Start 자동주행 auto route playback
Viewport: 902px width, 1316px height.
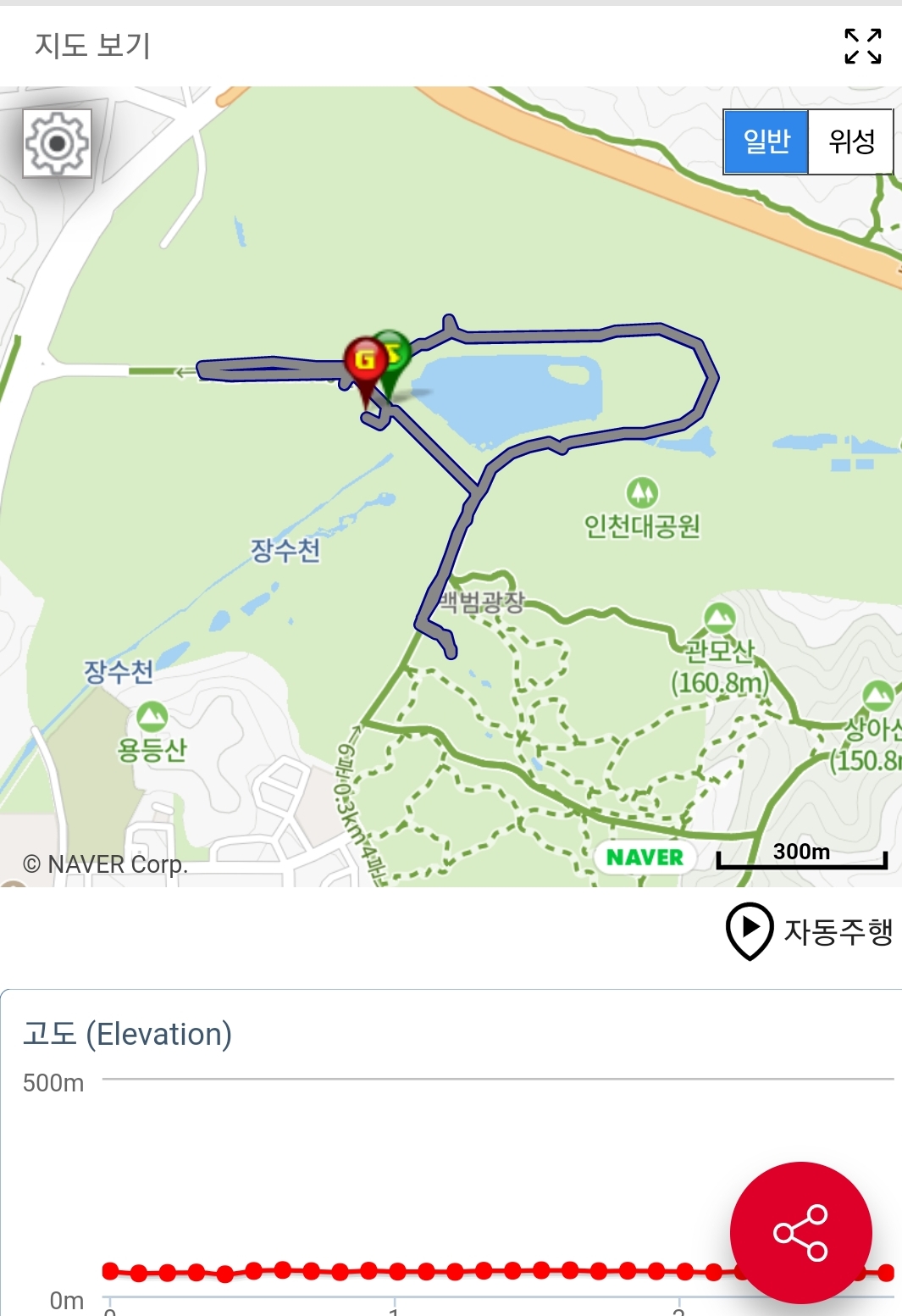809,930
